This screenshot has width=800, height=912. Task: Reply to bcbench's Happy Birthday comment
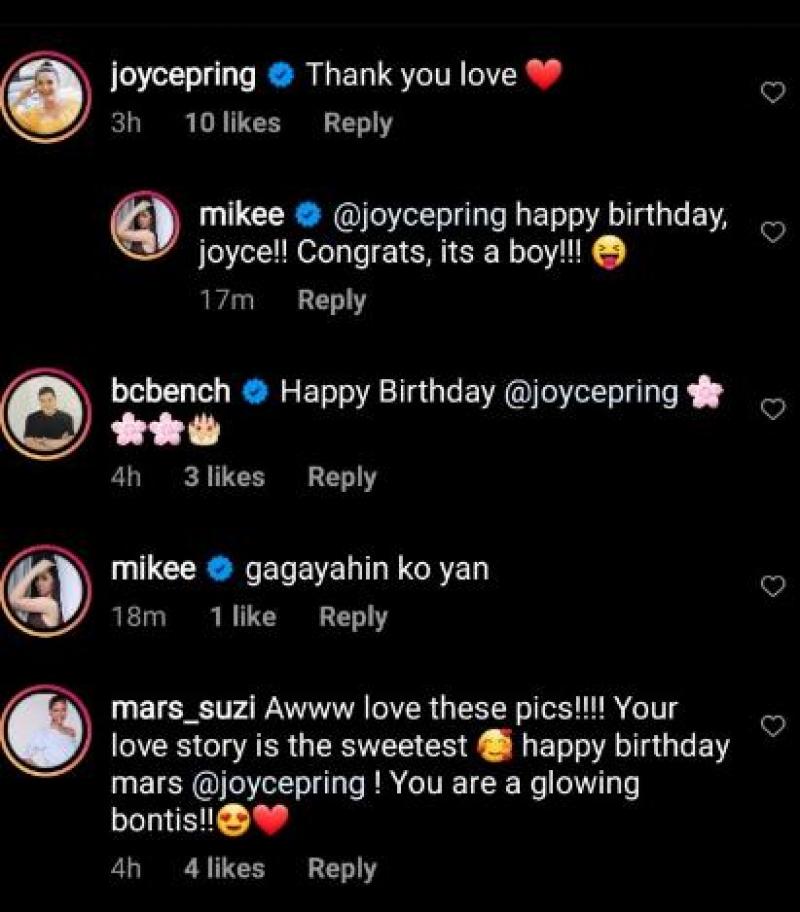point(342,477)
